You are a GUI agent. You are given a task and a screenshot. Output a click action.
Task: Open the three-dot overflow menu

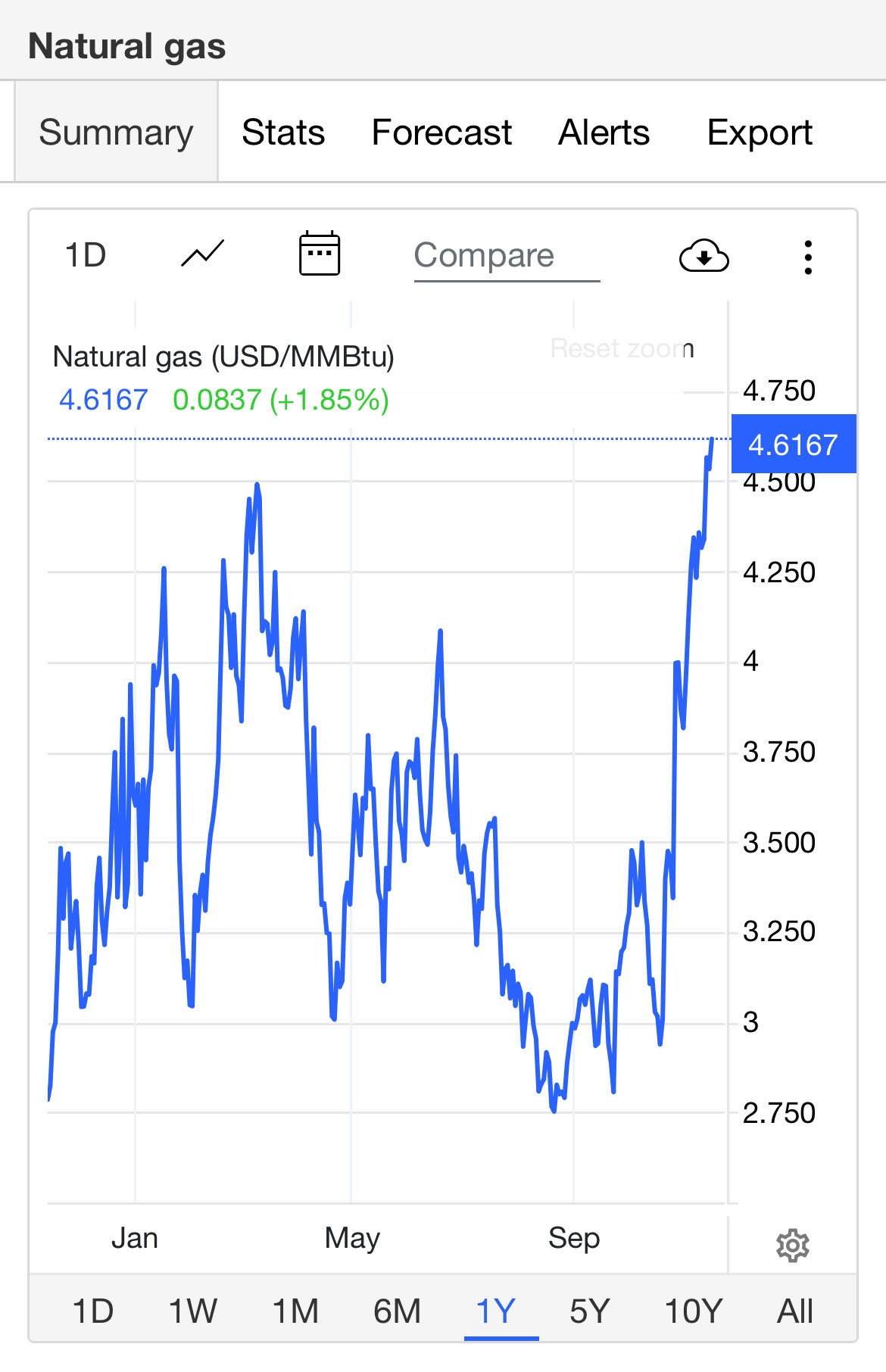(808, 257)
